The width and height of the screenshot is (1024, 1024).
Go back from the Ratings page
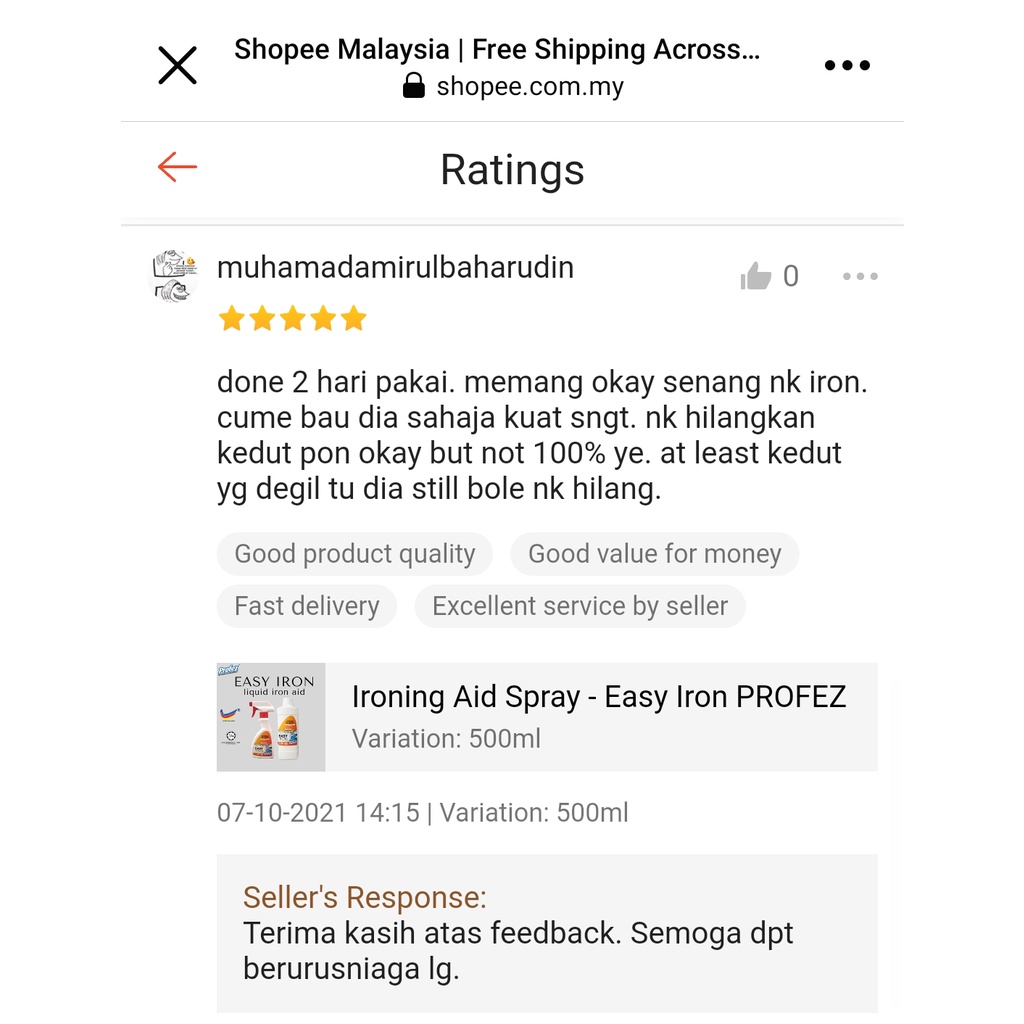[x=177, y=167]
